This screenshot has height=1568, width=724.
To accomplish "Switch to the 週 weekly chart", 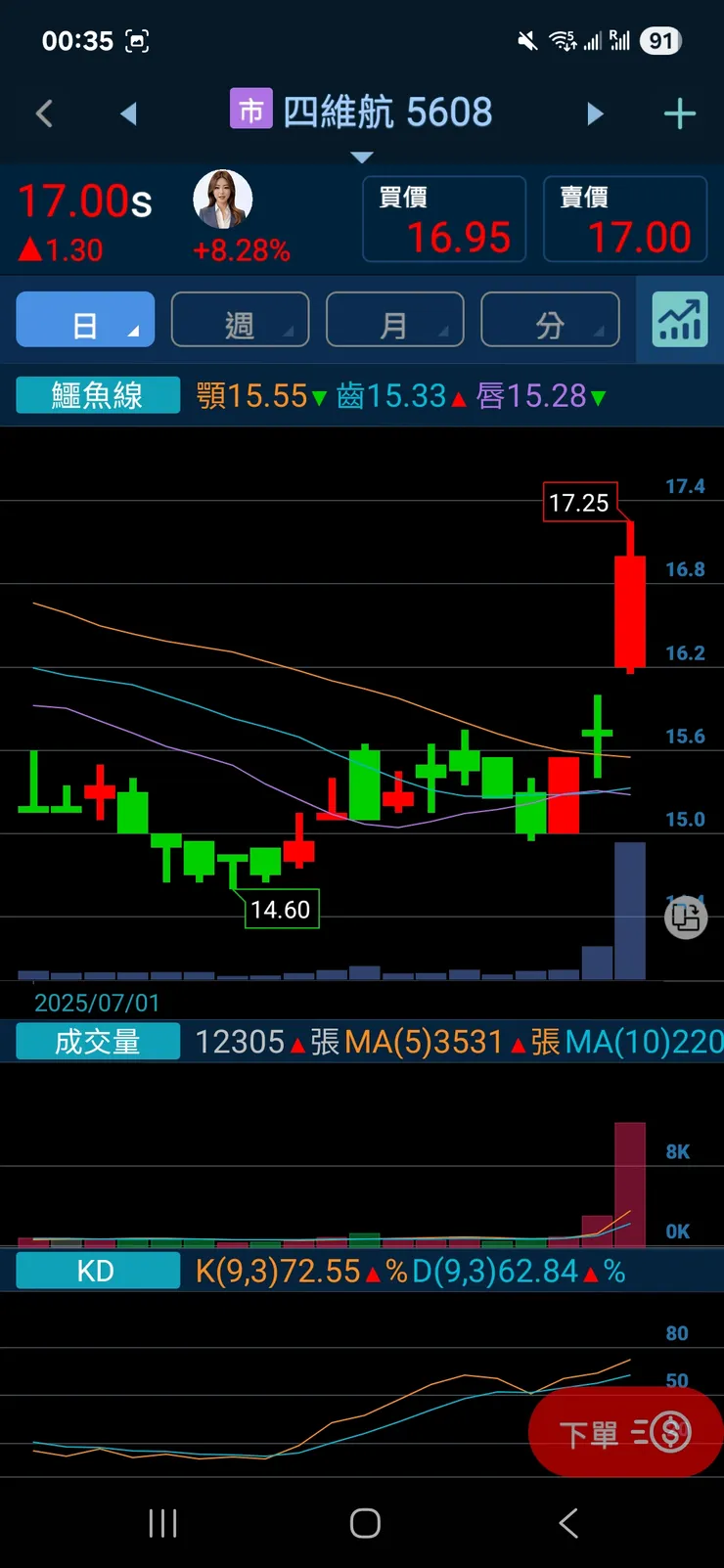I will pyautogui.click(x=240, y=320).
